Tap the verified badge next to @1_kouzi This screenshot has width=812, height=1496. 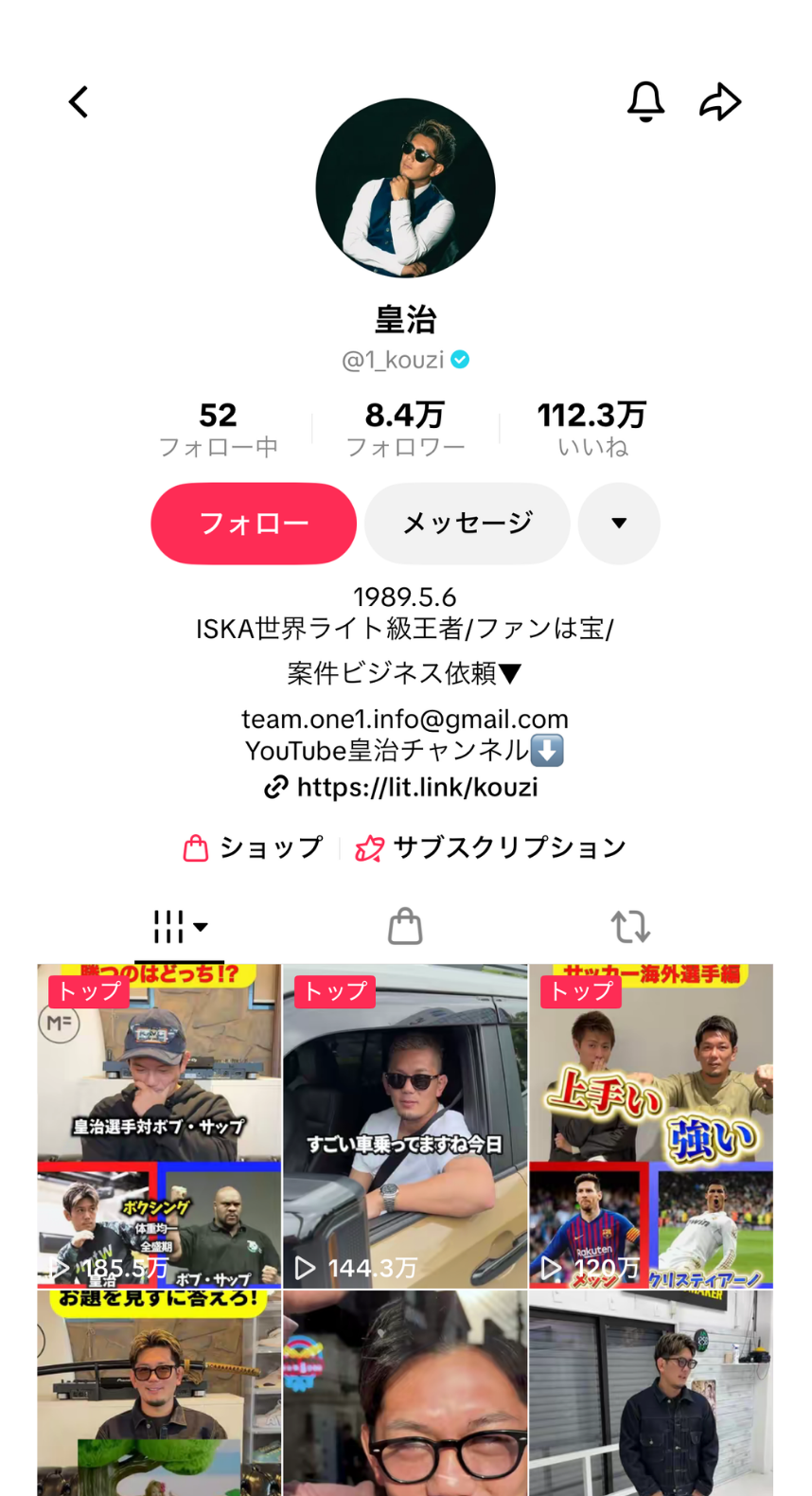pyautogui.click(x=460, y=359)
